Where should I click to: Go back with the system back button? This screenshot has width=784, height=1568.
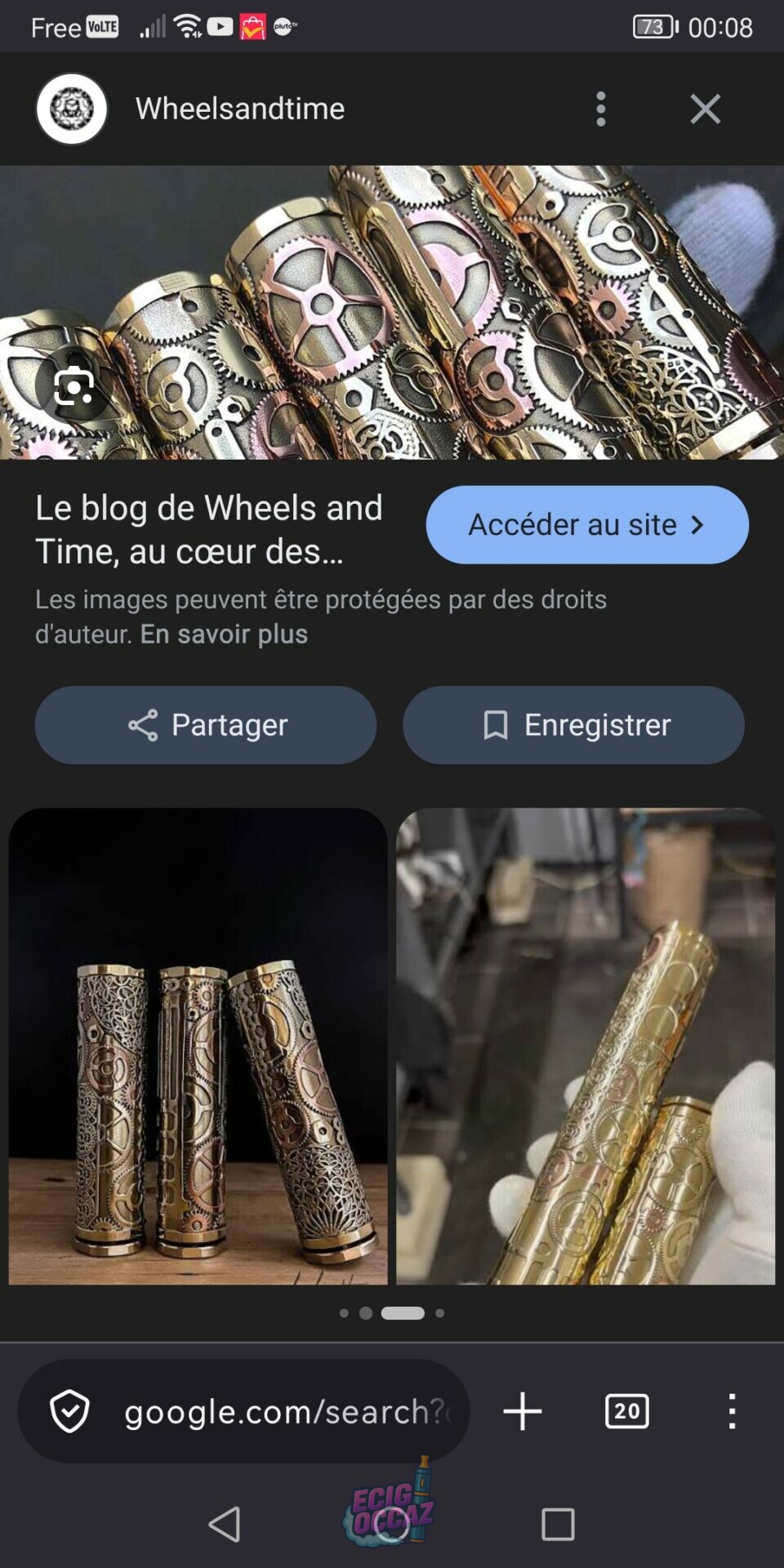(x=225, y=1524)
